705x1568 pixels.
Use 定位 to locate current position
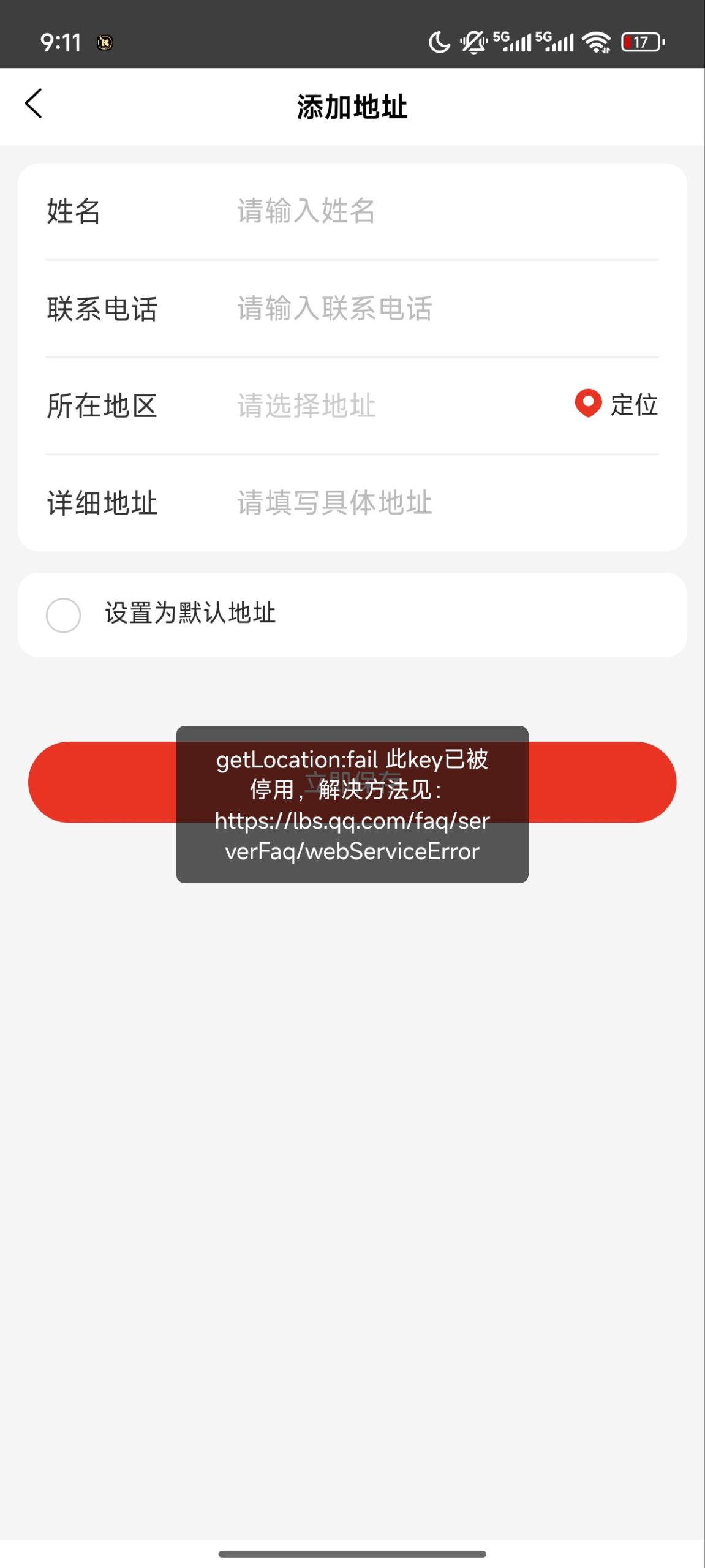[616, 405]
